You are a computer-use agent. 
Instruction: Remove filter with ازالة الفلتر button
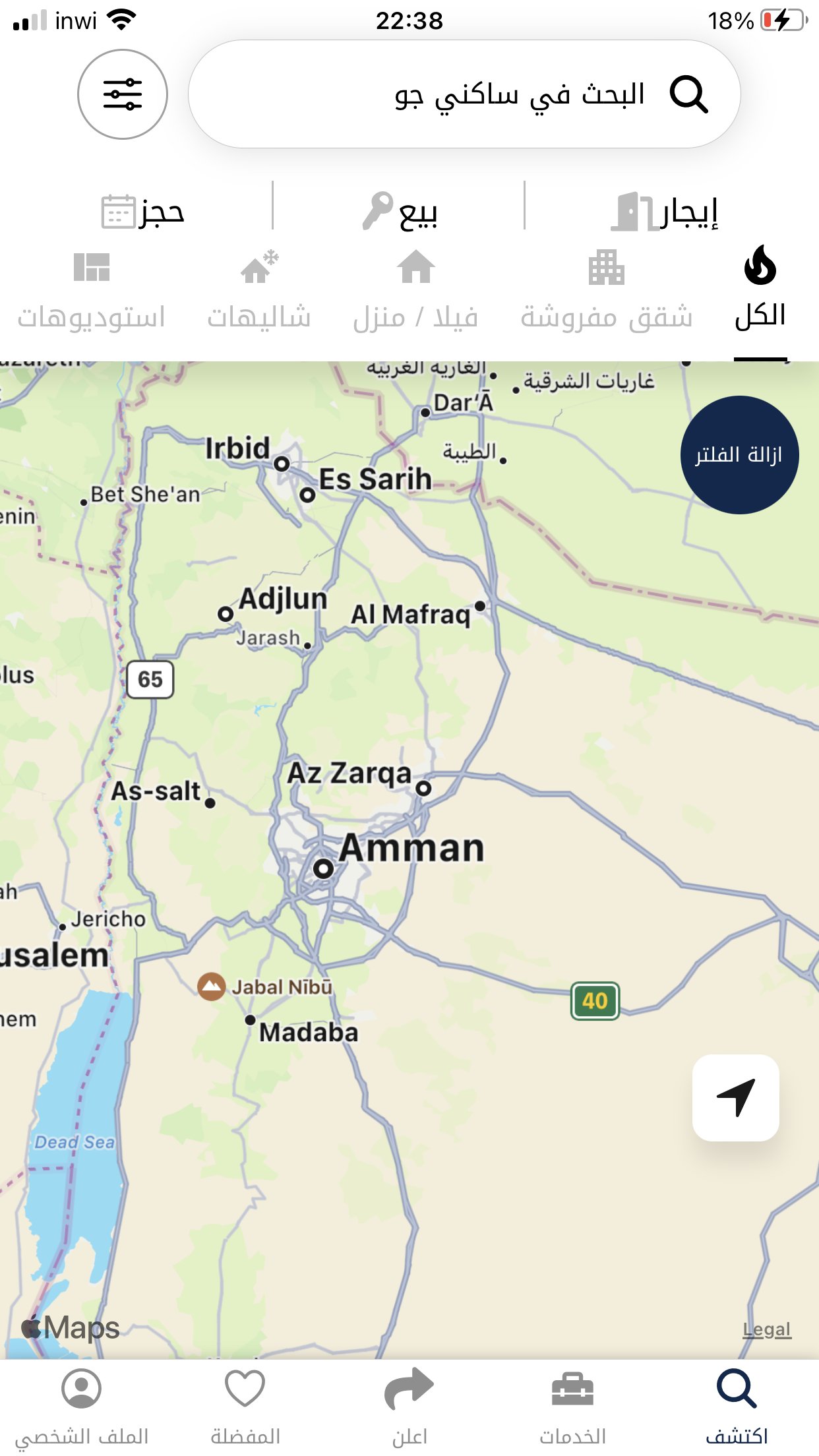point(739,455)
